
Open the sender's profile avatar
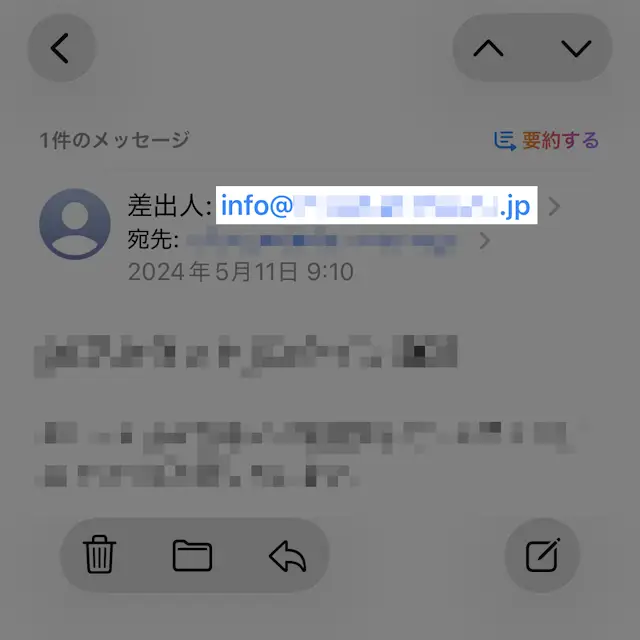pos(74,223)
